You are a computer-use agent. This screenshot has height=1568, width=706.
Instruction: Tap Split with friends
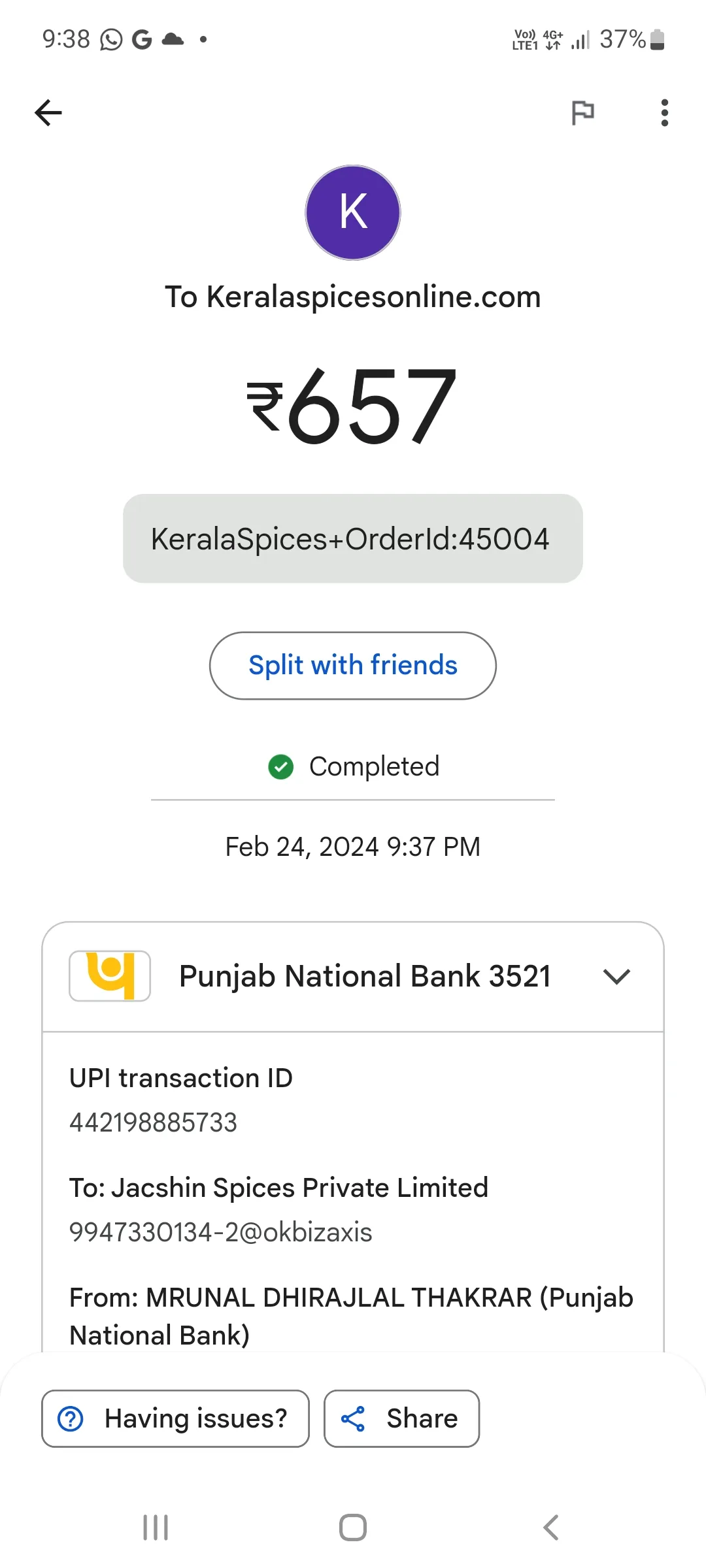pyautogui.click(x=353, y=665)
